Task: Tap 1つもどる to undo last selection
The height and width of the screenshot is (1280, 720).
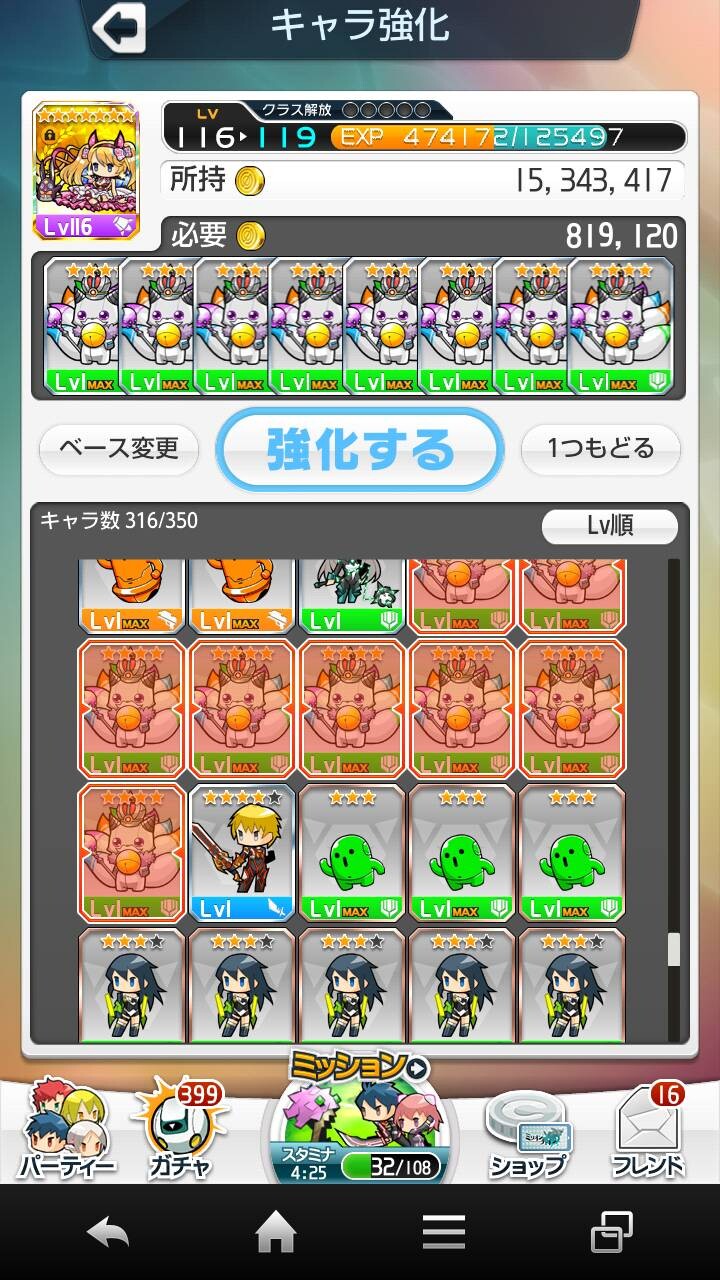Action: pyautogui.click(x=600, y=449)
